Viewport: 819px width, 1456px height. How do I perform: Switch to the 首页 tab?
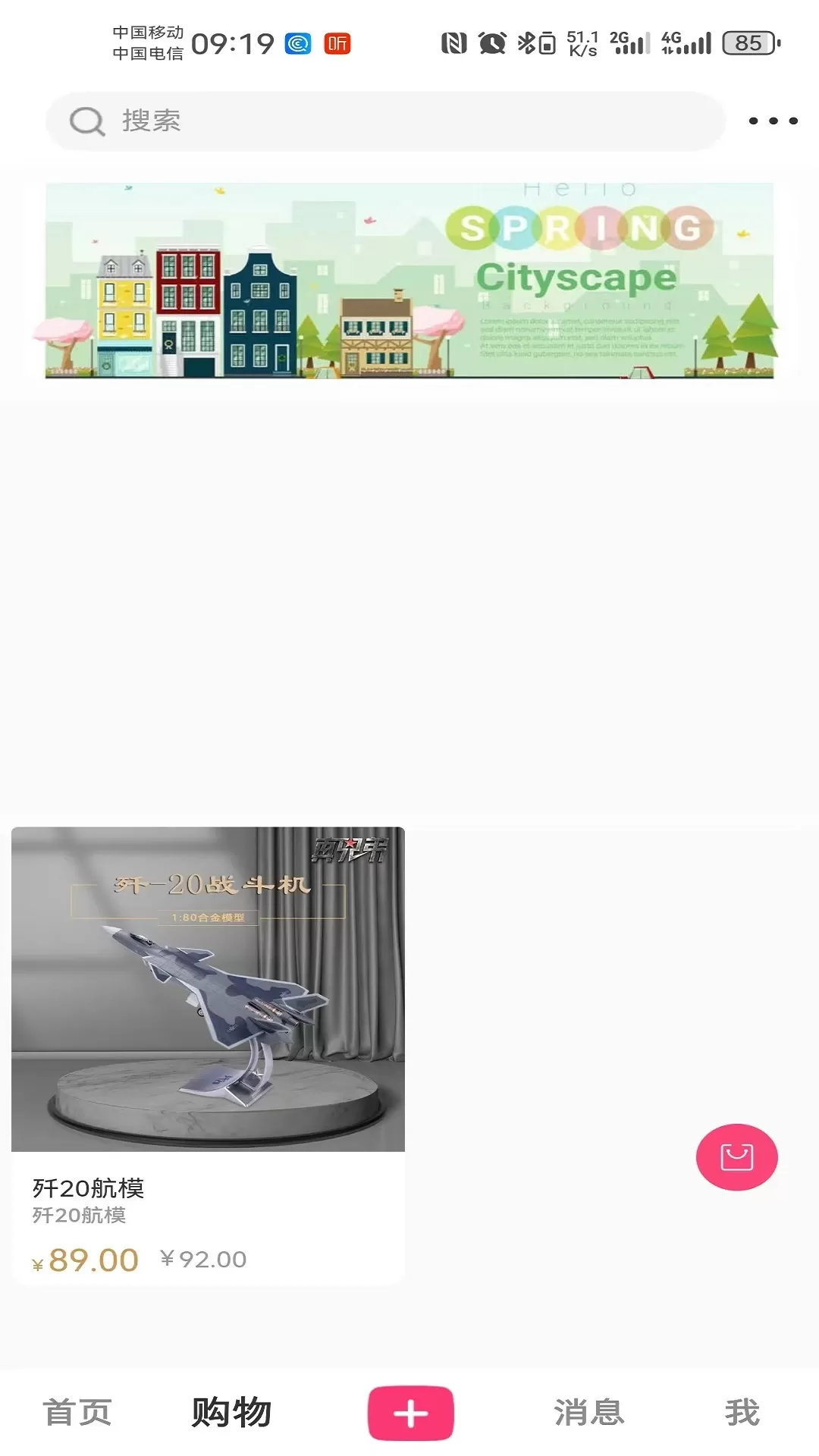[x=77, y=1412]
